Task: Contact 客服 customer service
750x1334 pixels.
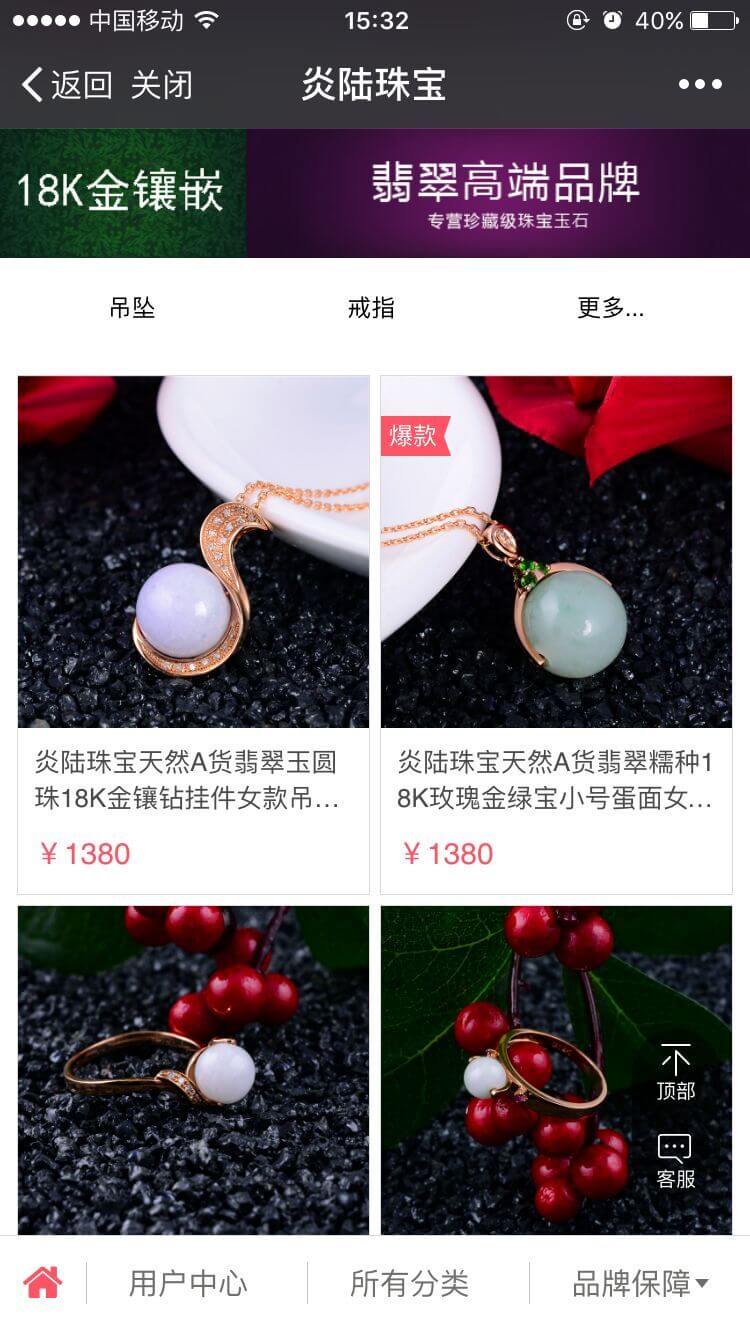Action: (675, 1161)
